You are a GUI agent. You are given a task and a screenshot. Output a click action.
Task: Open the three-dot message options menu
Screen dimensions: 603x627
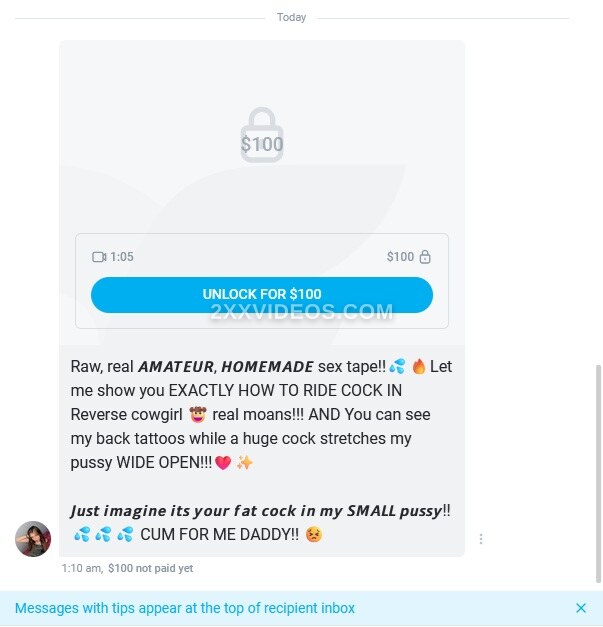point(481,539)
